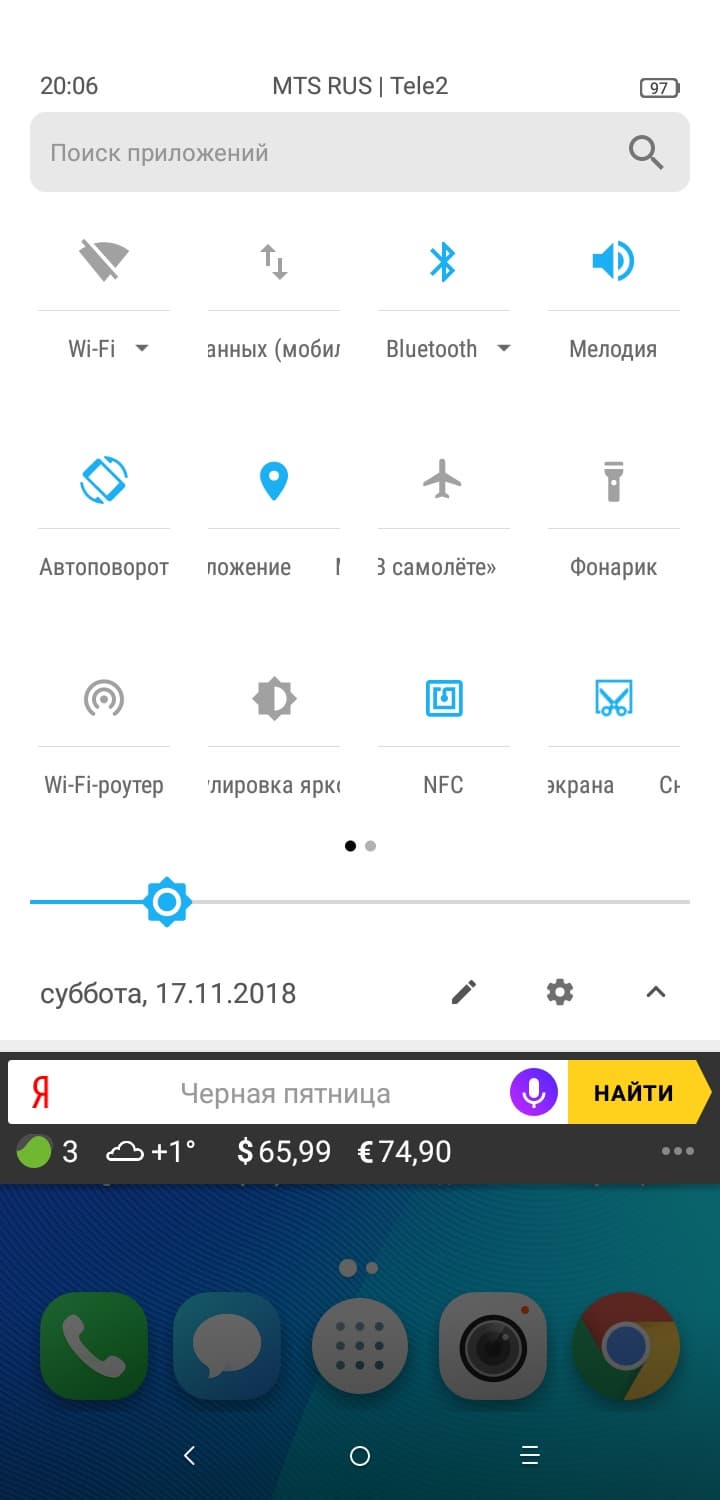Collapse the quick settings panel
720x1500 pixels.
coord(656,992)
